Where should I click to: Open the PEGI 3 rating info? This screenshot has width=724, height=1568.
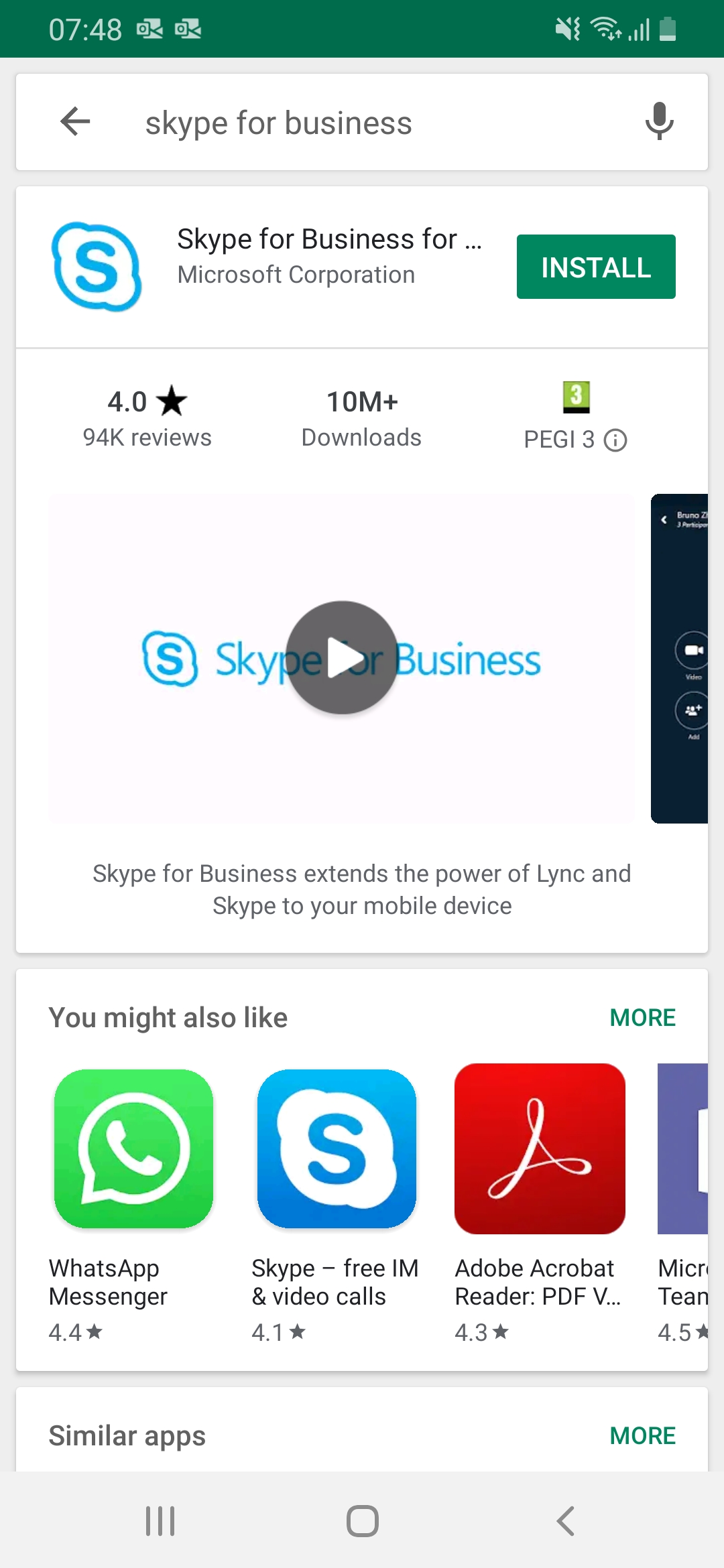click(x=615, y=440)
